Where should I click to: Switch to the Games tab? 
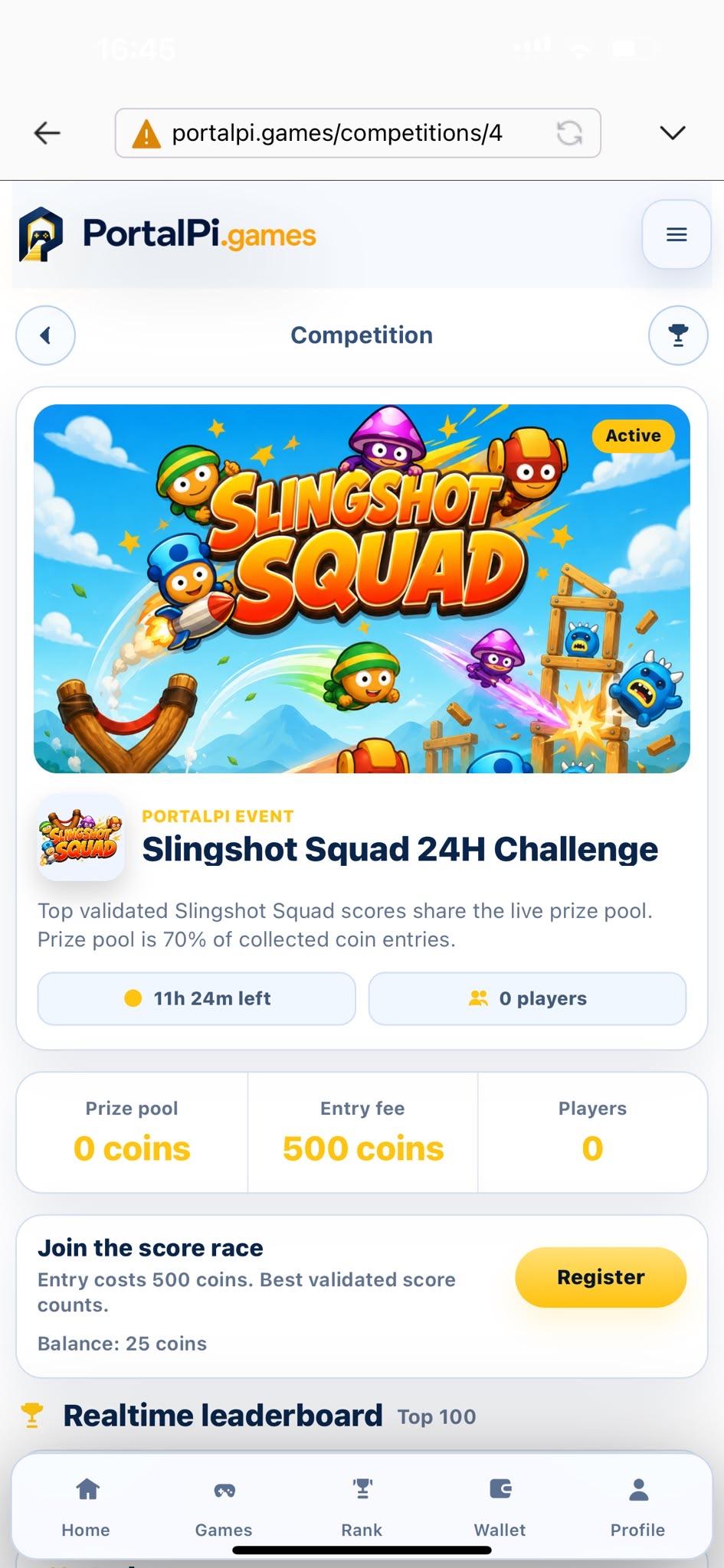224,1508
